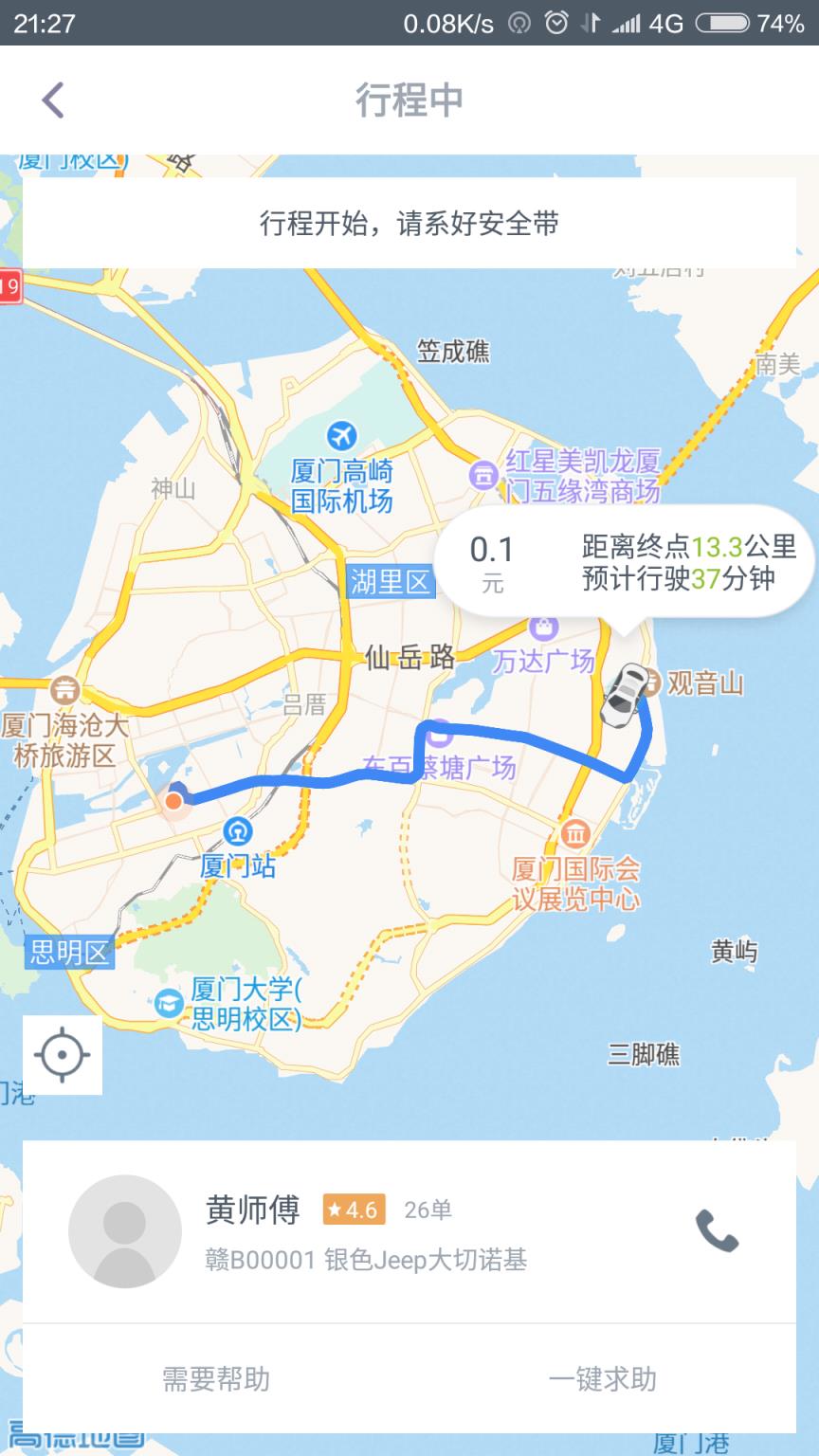
Task: Tap the 4G network indicator in status bar
Action: click(x=669, y=23)
